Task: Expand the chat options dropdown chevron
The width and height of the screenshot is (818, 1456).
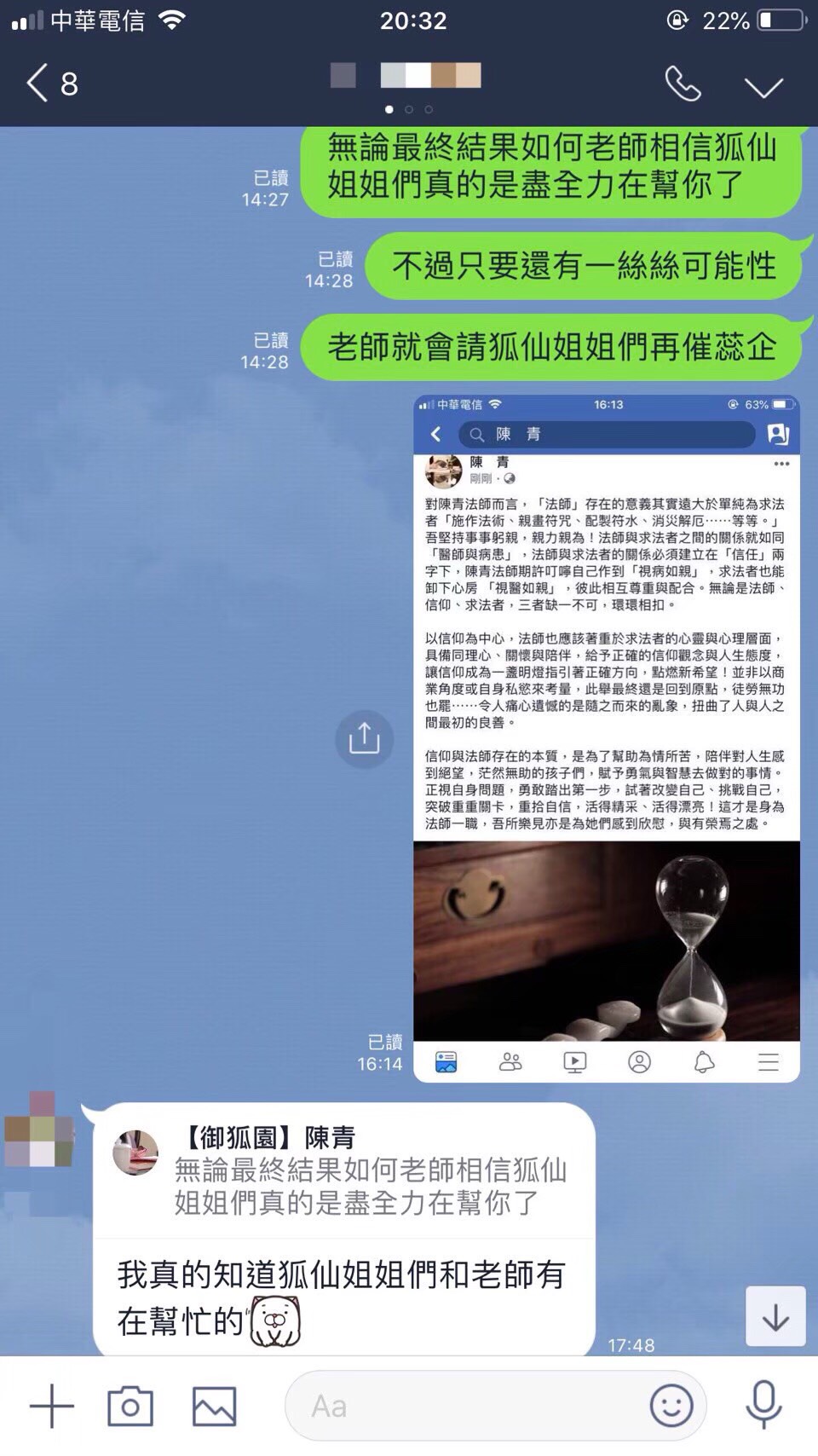Action: [763, 86]
